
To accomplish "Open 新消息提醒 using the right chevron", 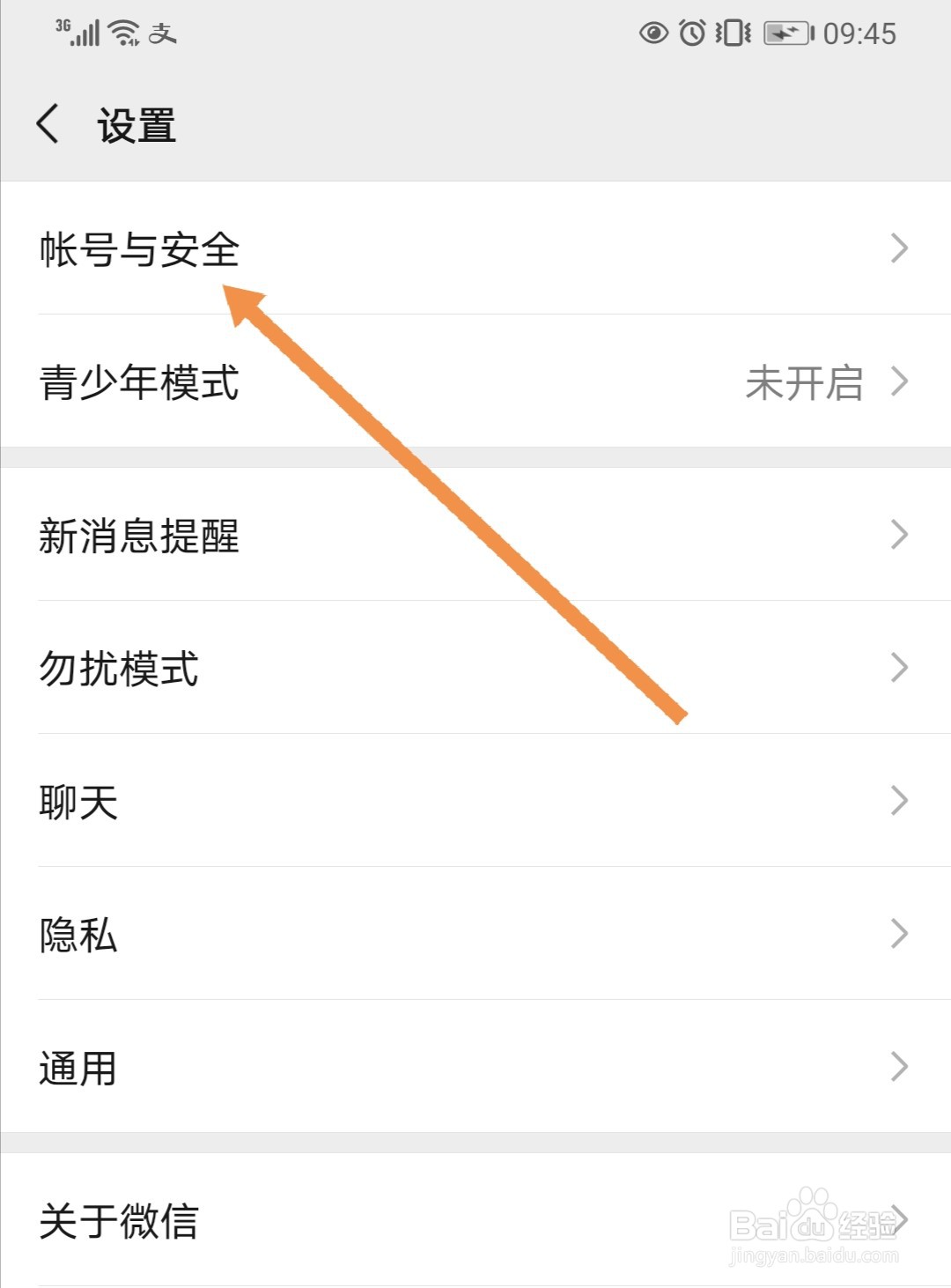I will click(899, 535).
